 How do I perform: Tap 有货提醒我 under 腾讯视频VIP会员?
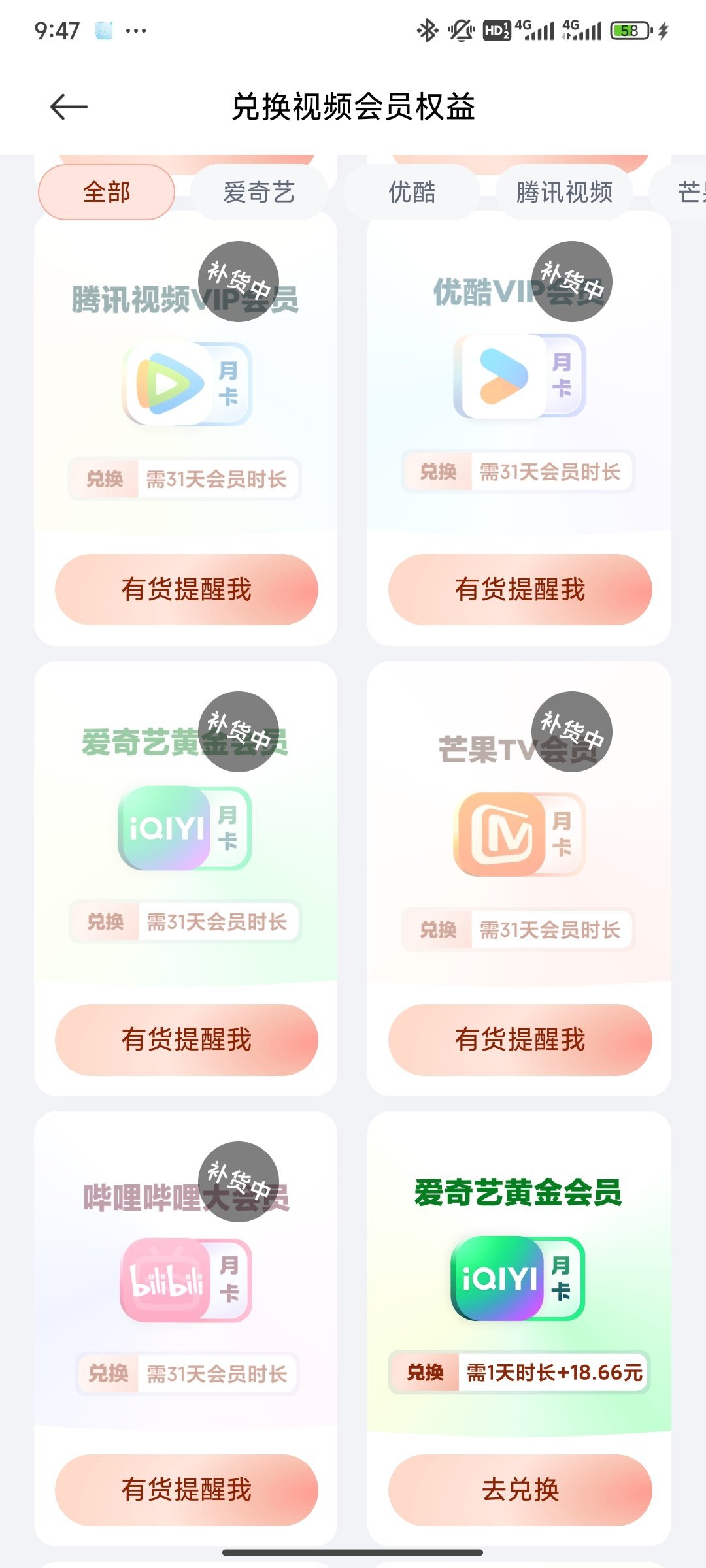(x=186, y=589)
